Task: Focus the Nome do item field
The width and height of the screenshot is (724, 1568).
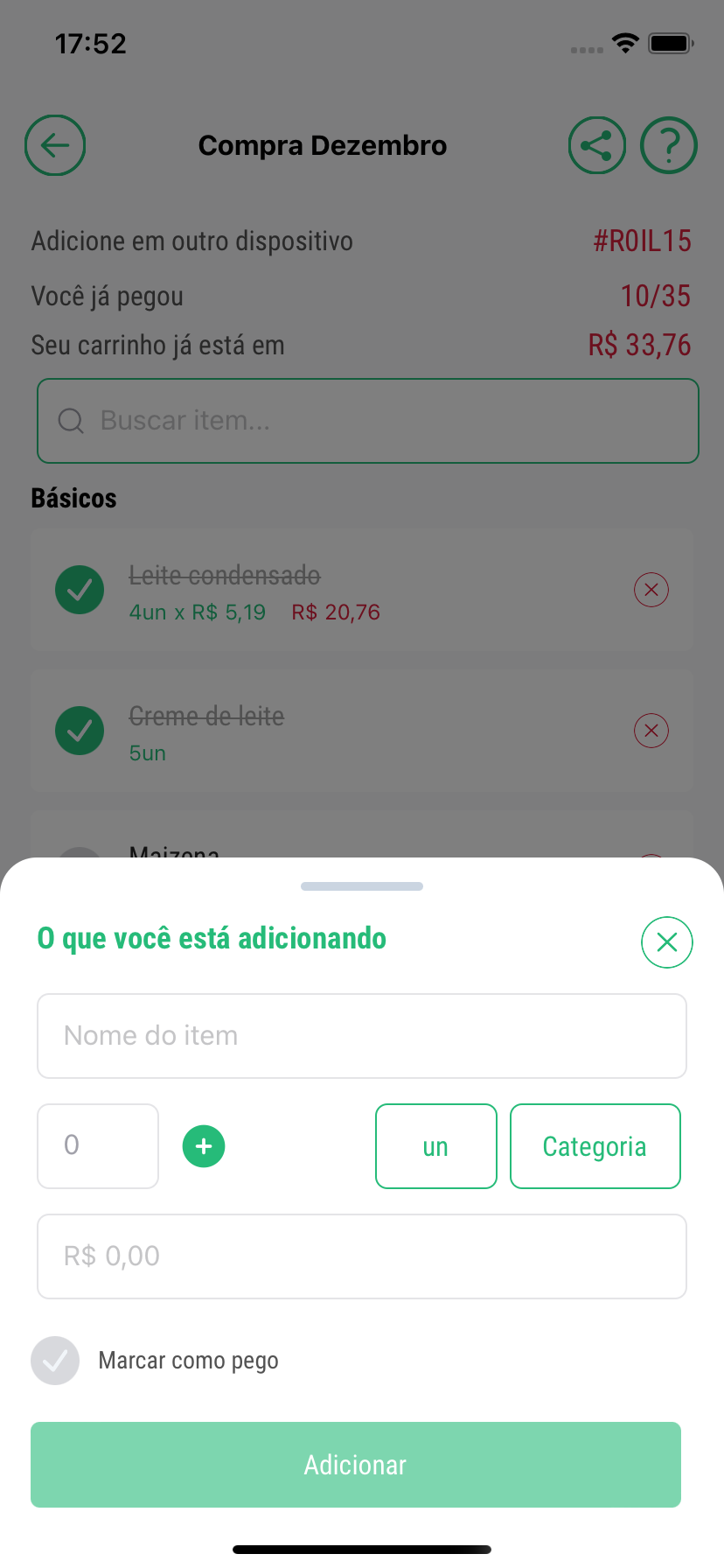Action: [x=361, y=1036]
